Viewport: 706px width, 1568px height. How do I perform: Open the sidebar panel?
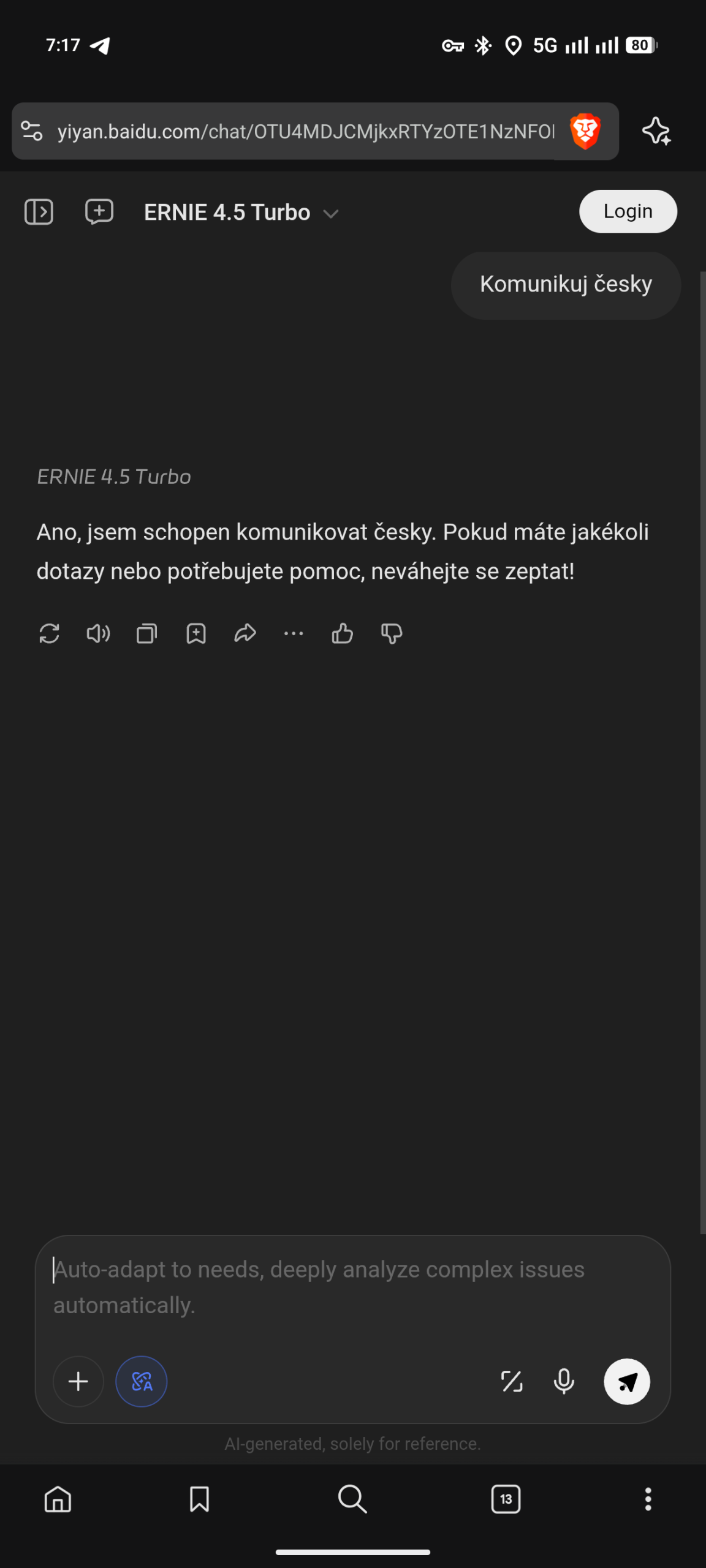[x=39, y=212]
